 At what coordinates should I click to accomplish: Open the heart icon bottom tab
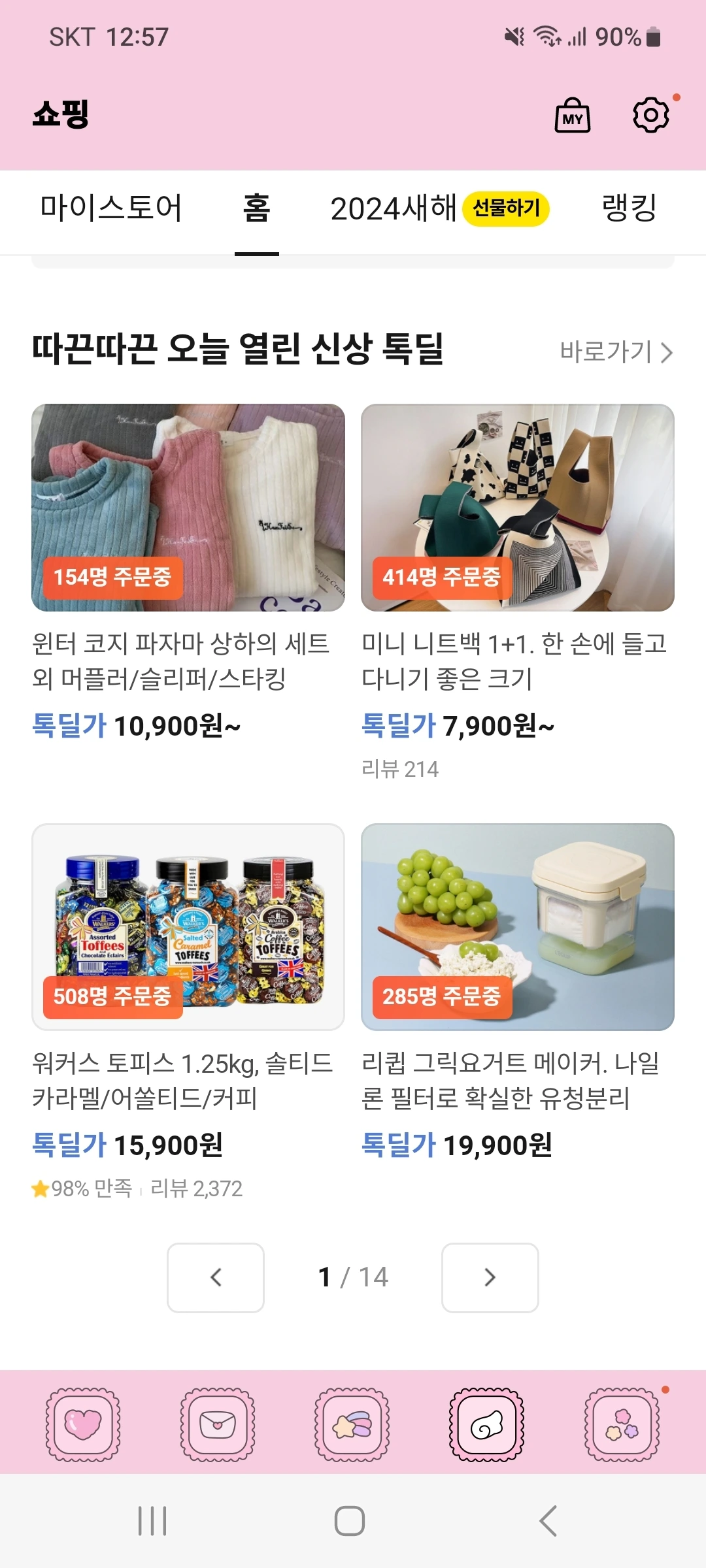83,1424
